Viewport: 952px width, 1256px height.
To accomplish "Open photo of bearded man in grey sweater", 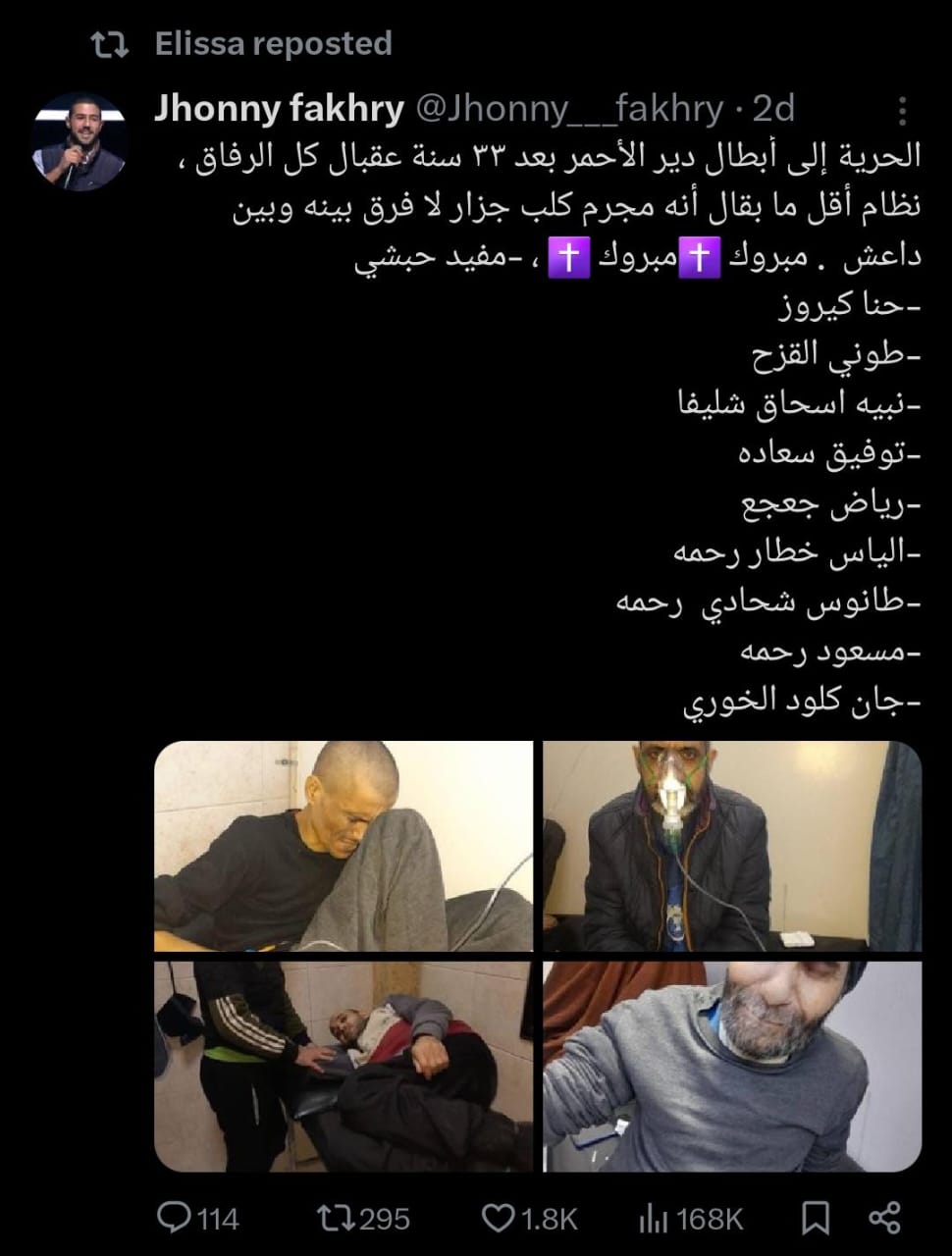I will pos(731,1067).
